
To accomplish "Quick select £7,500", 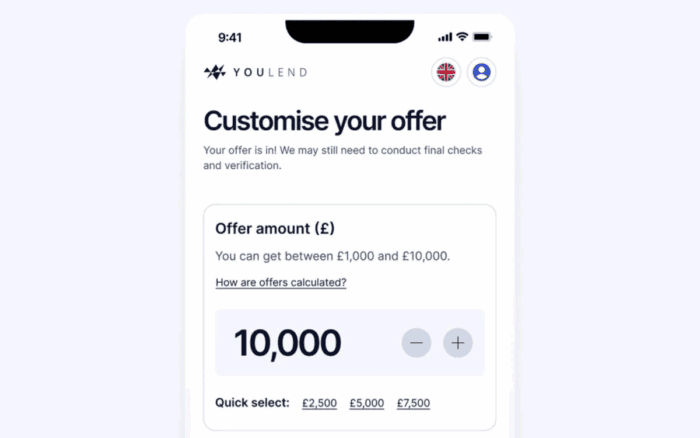I will coord(413,403).
